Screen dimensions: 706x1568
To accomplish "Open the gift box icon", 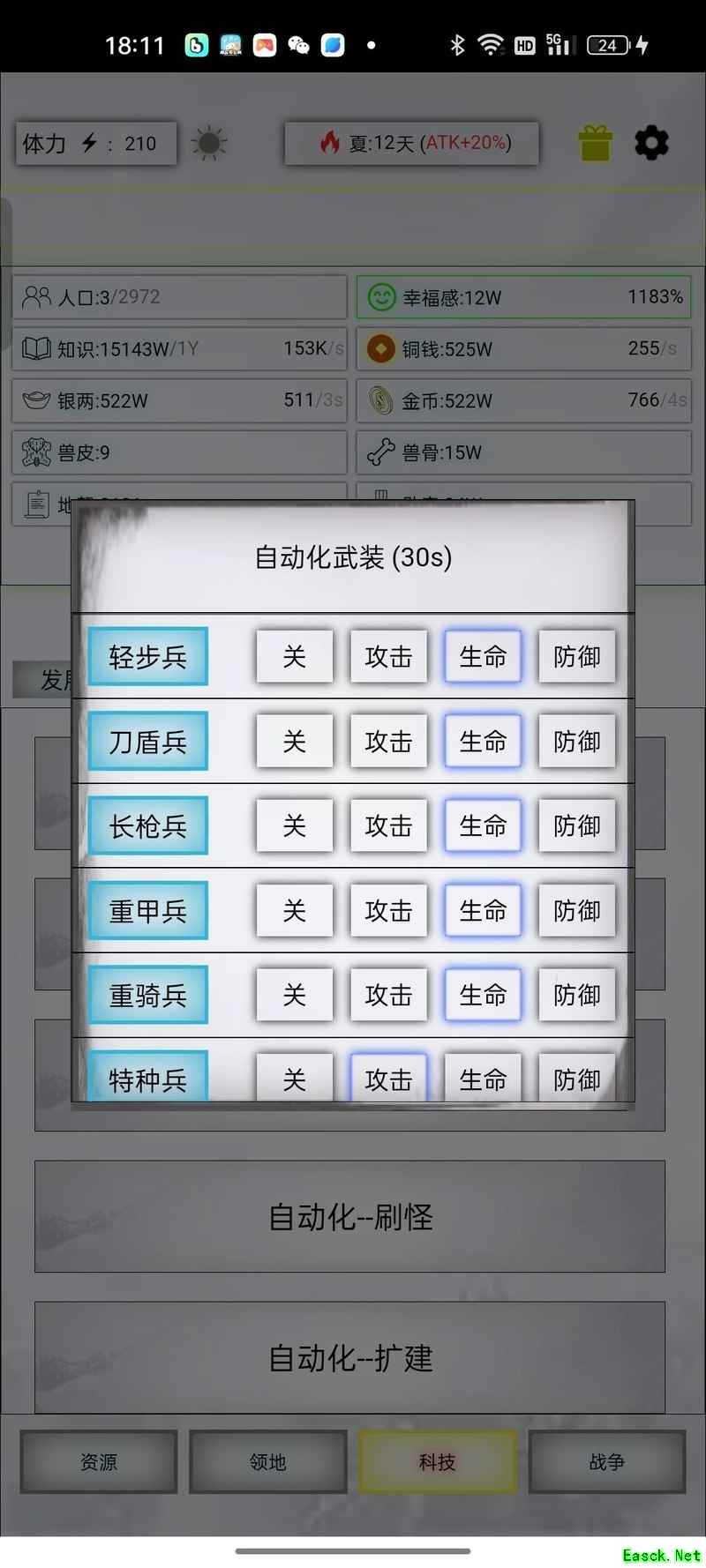I will [x=595, y=143].
